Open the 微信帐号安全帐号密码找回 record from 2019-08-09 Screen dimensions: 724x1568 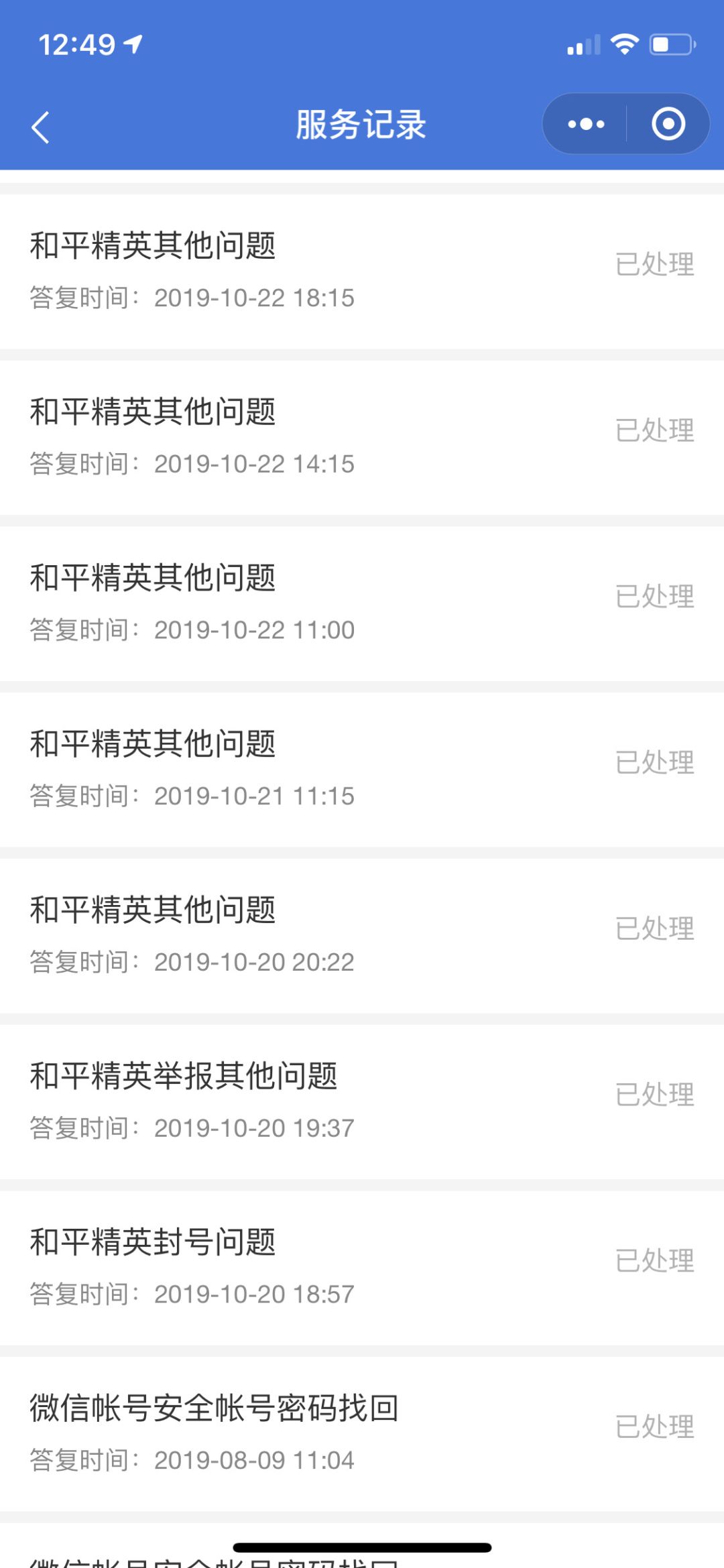362,1435
